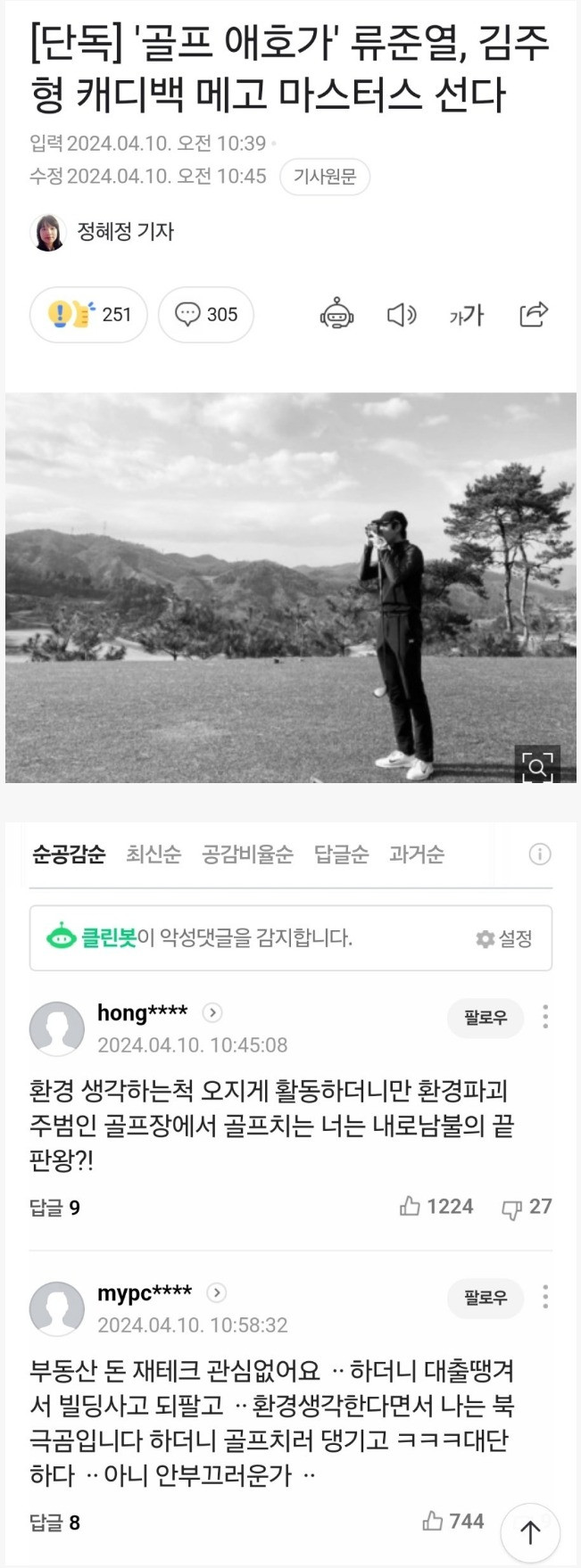
Task: Sort comments by 공감비율순
Action: [247, 854]
